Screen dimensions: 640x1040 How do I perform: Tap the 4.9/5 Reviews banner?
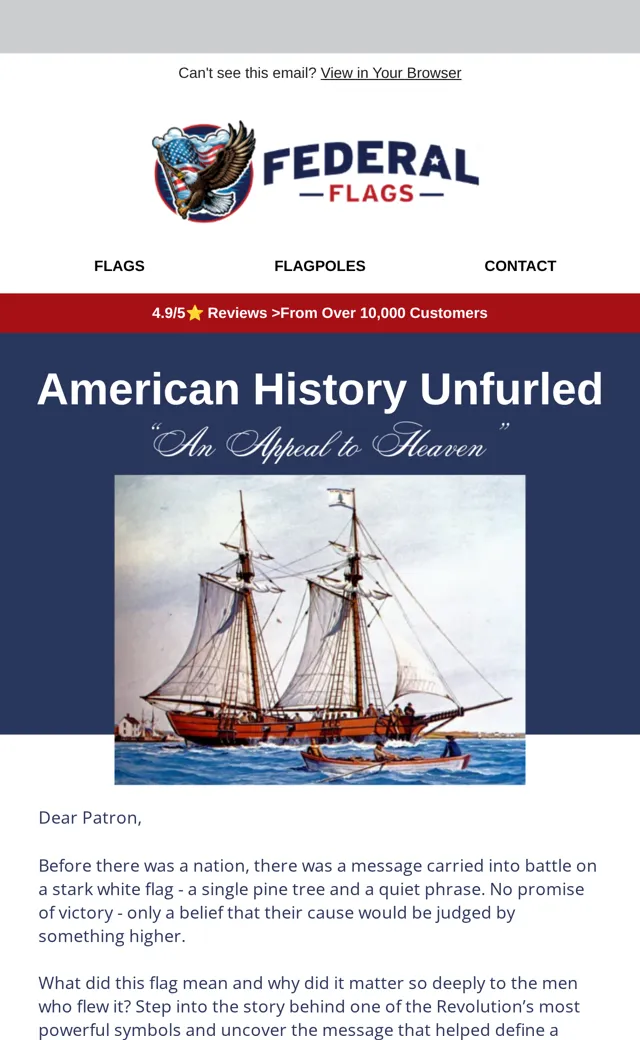tap(320, 313)
